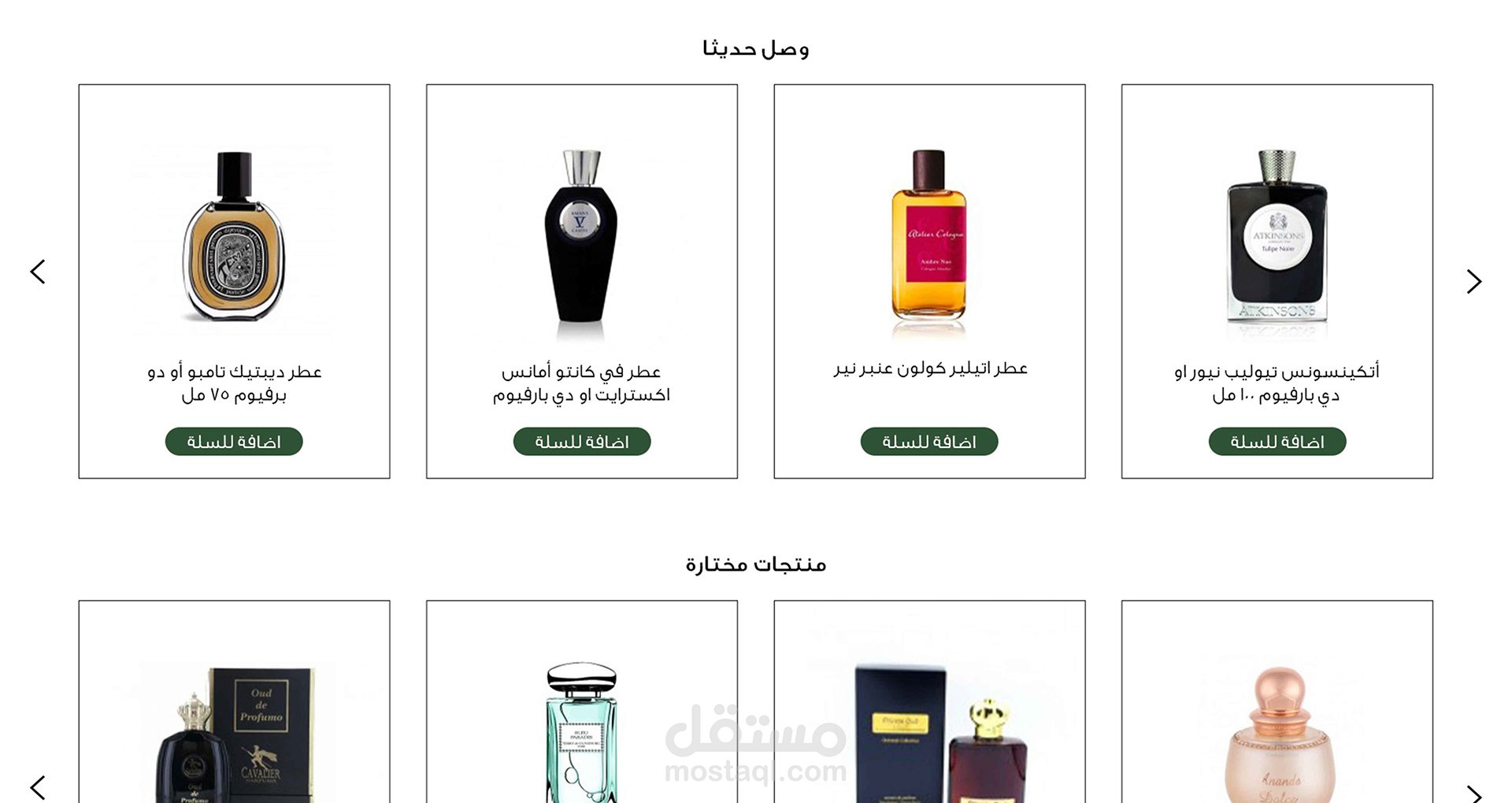Viewport: 1512px width, 803px height.
Task: Show next items in منتجات مختارة carousel
Action: 1474,794
